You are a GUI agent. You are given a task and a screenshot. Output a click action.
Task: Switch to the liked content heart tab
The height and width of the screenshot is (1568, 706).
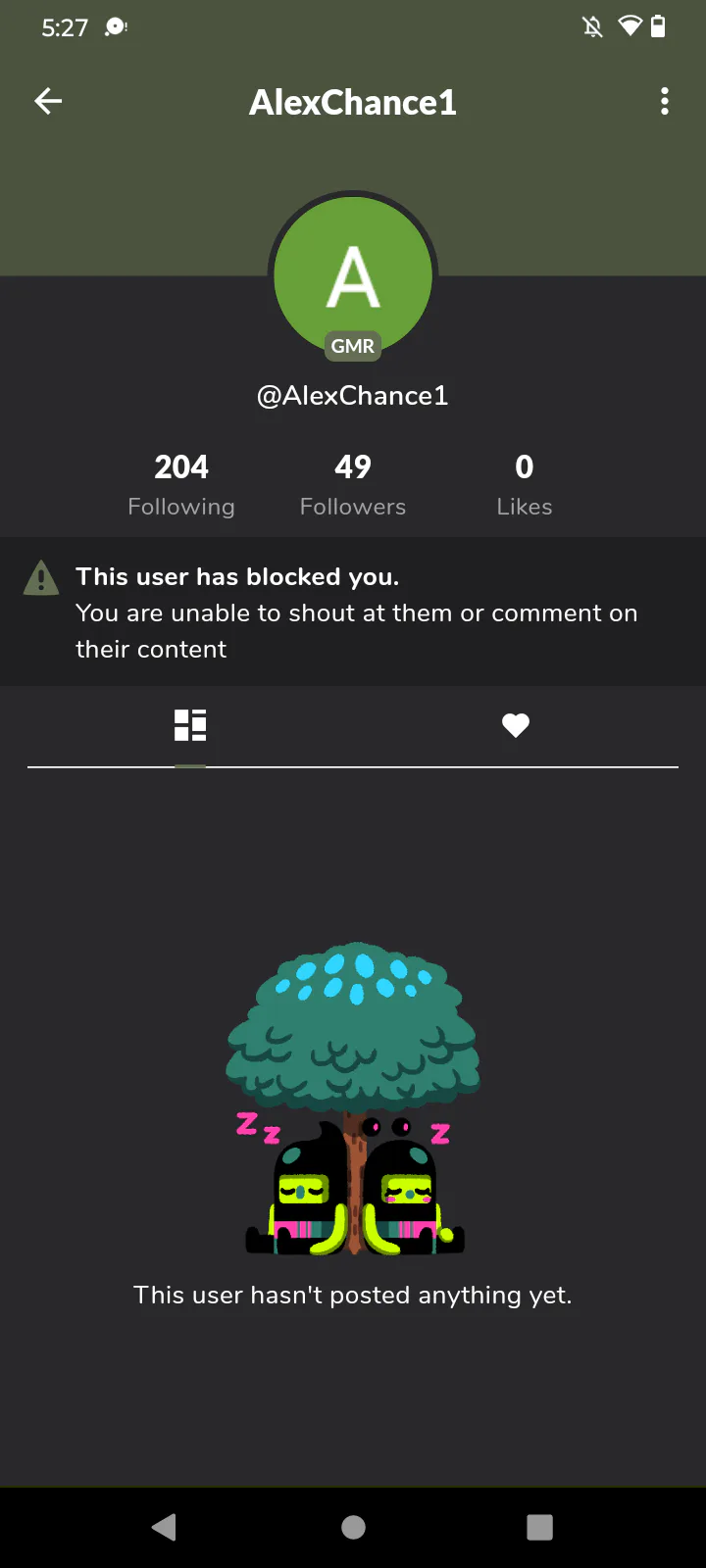(516, 726)
